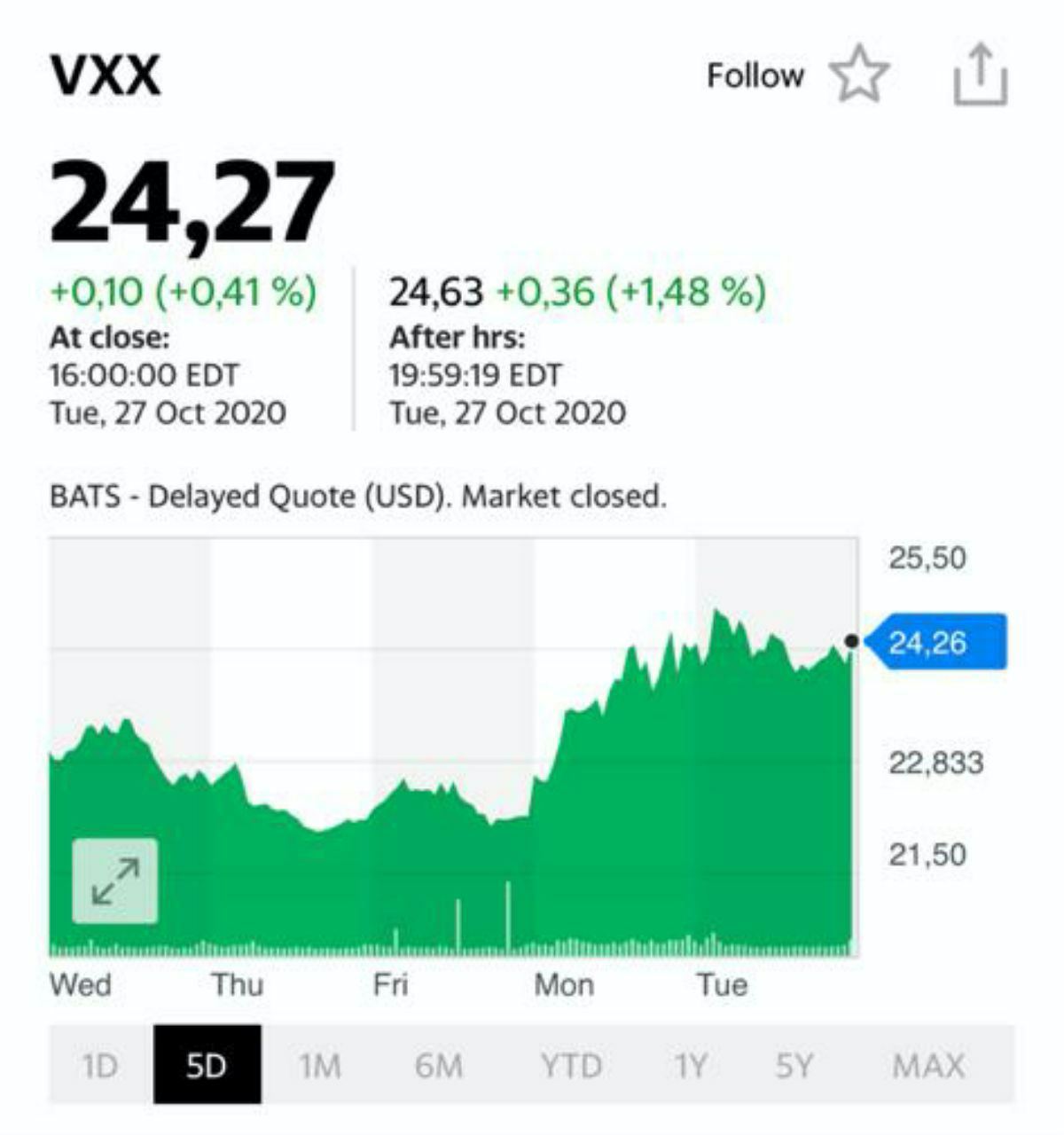Share this VXX quote
The height and width of the screenshot is (1135, 1064).
coord(980,76)
